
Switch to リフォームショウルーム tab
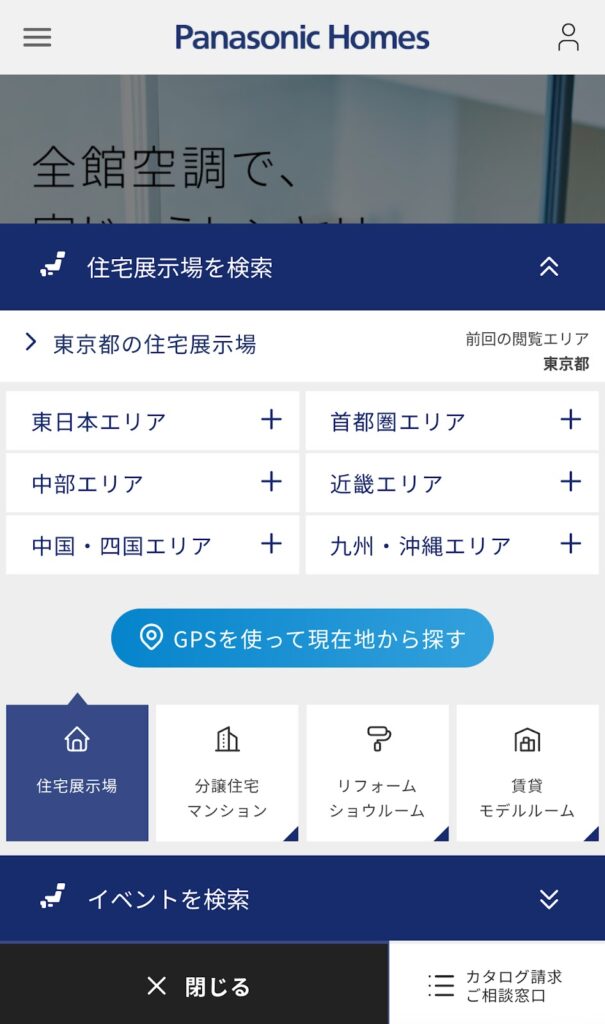(x=377, y=772)
